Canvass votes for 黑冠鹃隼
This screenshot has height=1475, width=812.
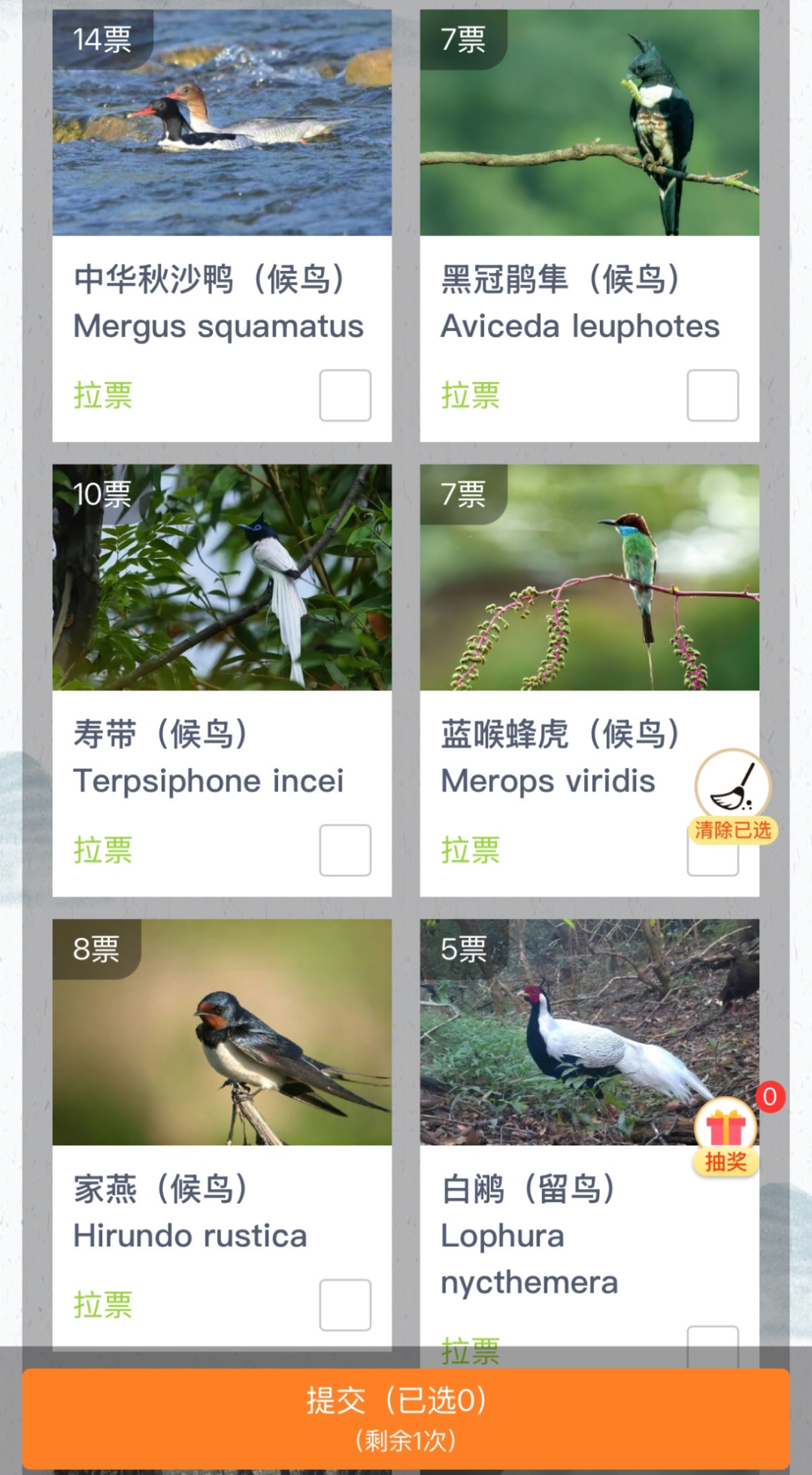[471, 395]
